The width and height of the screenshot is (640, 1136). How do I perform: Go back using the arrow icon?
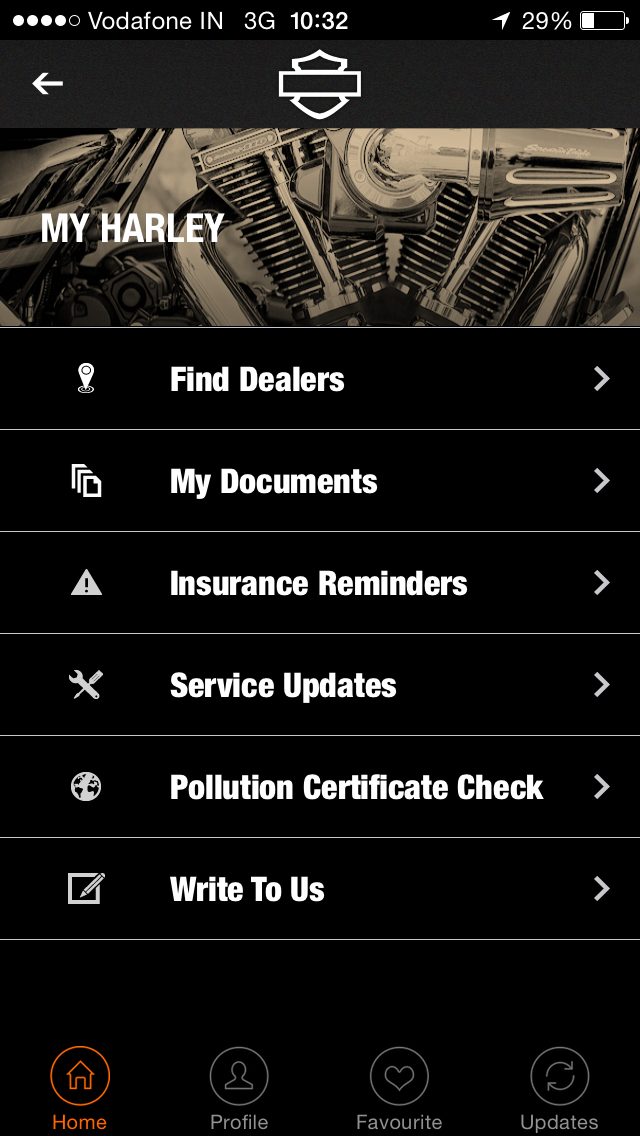[x=47, y=84]
